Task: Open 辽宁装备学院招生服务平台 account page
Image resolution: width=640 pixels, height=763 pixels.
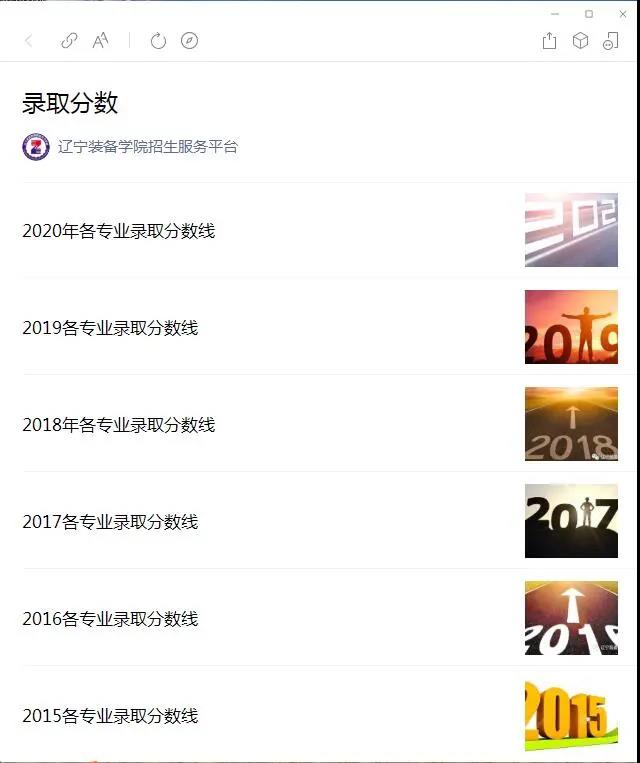Action: coord(147,147)
